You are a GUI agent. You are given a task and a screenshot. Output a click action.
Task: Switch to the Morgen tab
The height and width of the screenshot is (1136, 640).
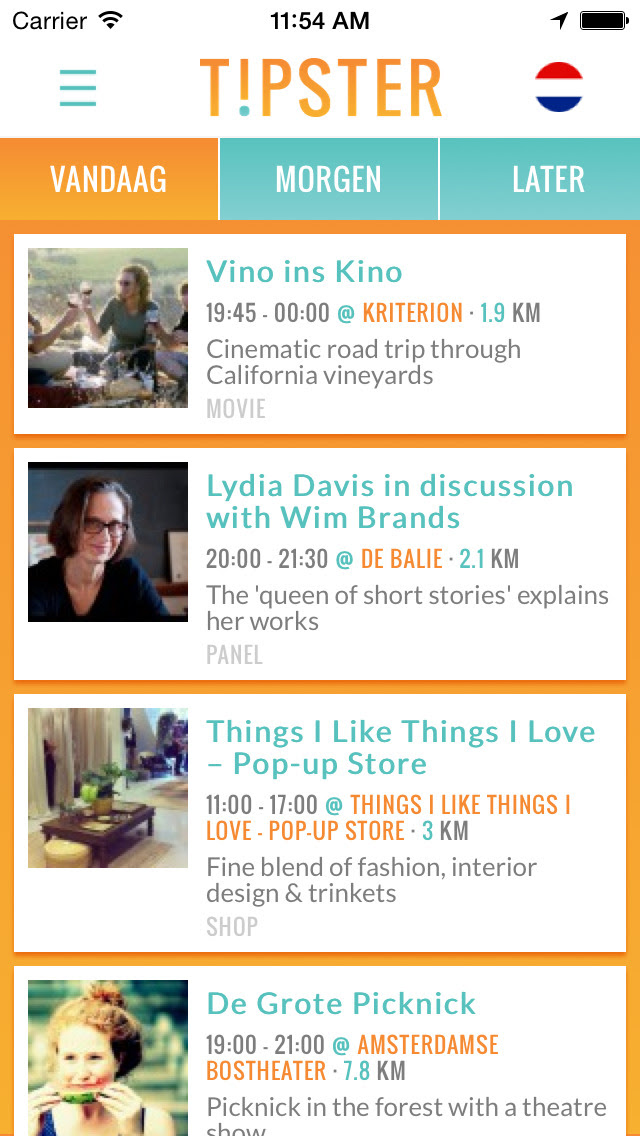[x=328, y=179]
